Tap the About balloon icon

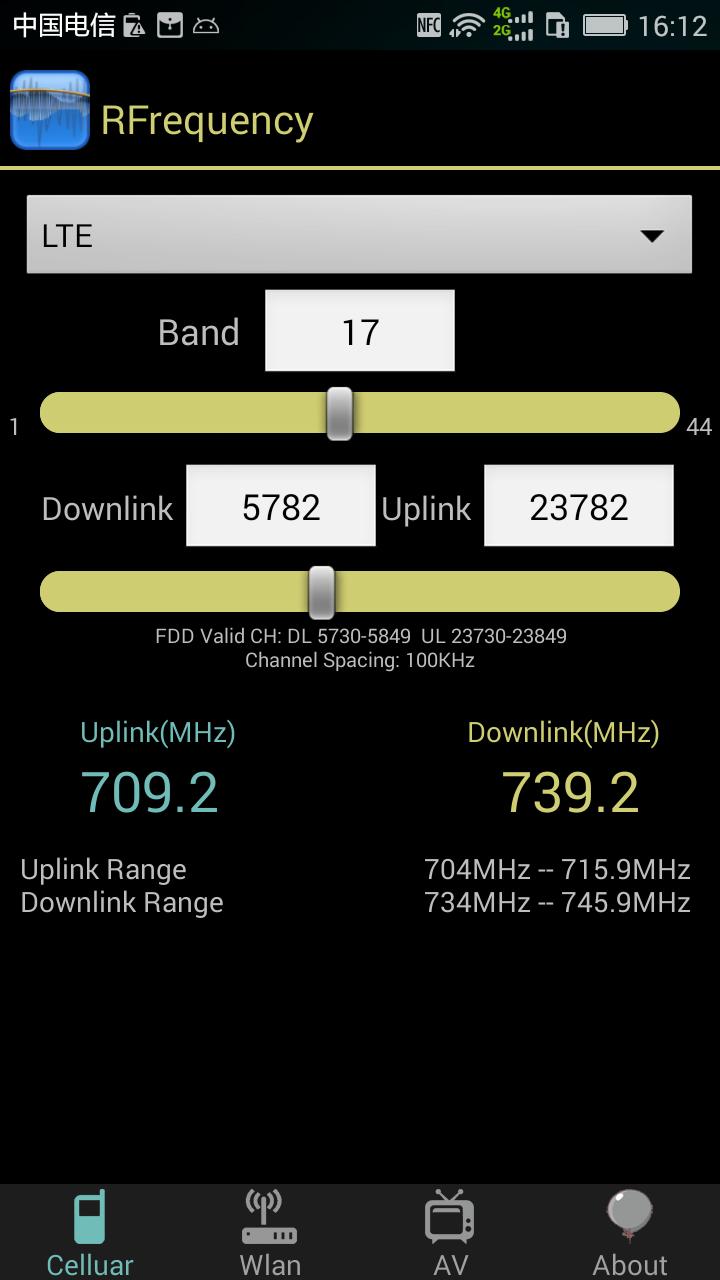[629, 1213]
